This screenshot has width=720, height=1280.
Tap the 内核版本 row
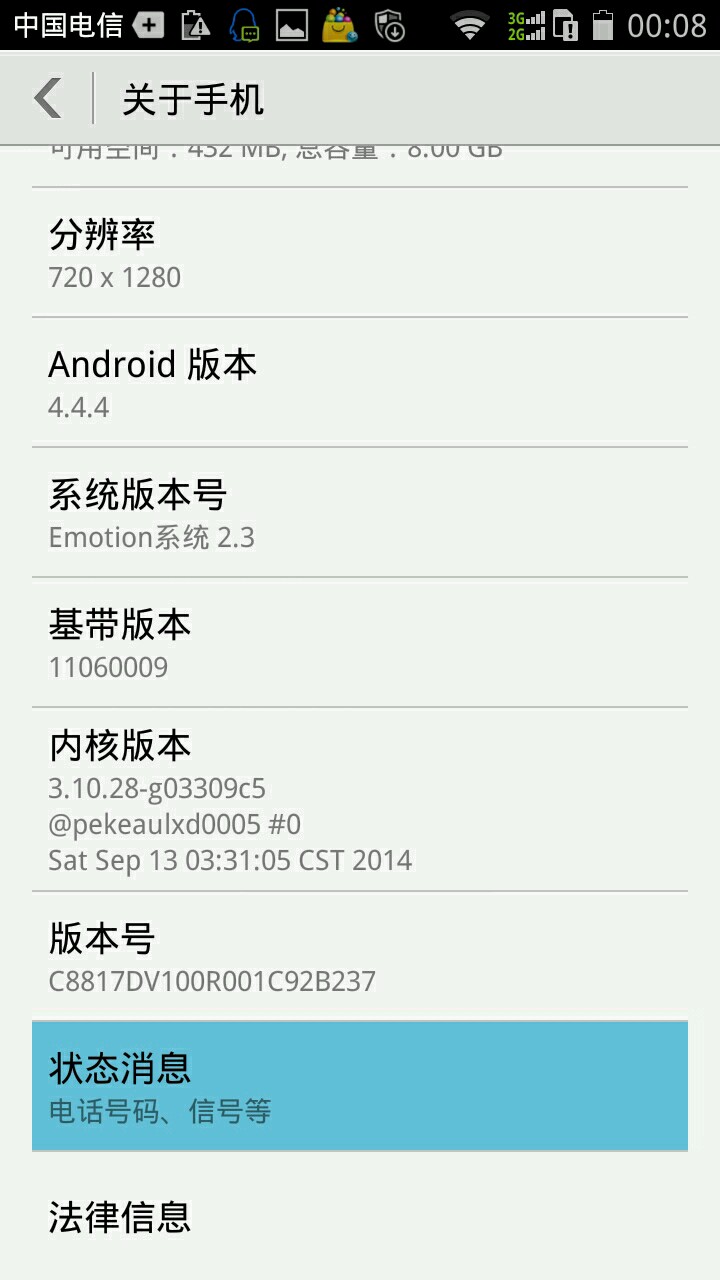[360, 800]
